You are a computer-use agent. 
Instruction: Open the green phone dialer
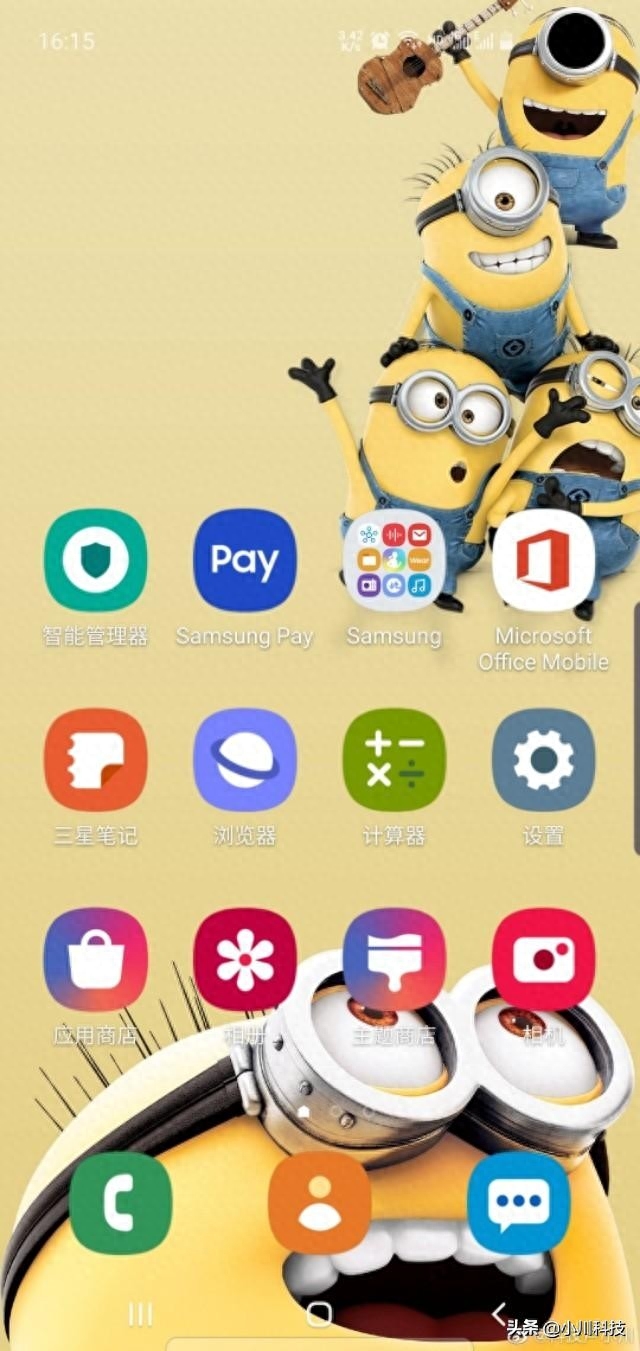pyautogui.click(x=121, y=1203)
